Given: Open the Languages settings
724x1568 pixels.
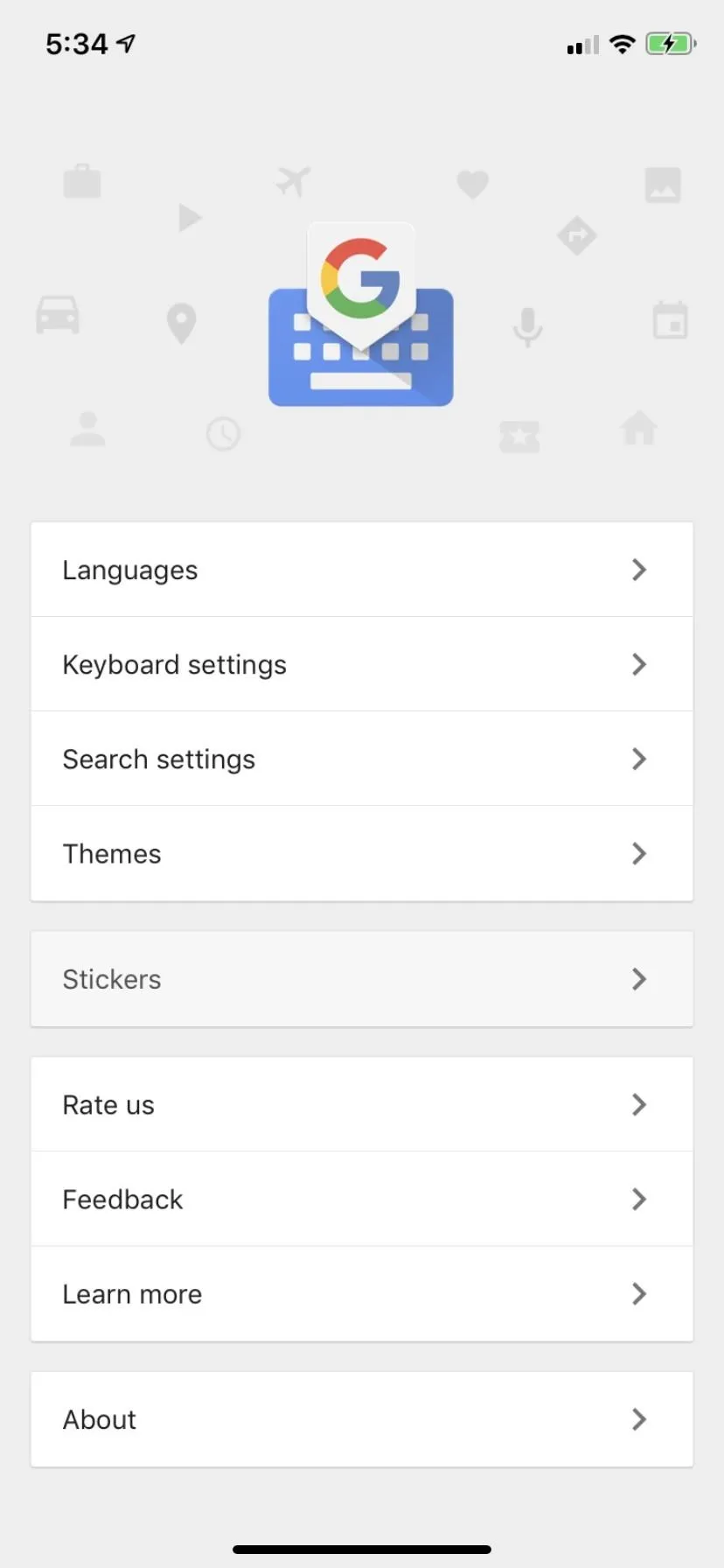Looking at the screenshot, I should coord(362,570).
